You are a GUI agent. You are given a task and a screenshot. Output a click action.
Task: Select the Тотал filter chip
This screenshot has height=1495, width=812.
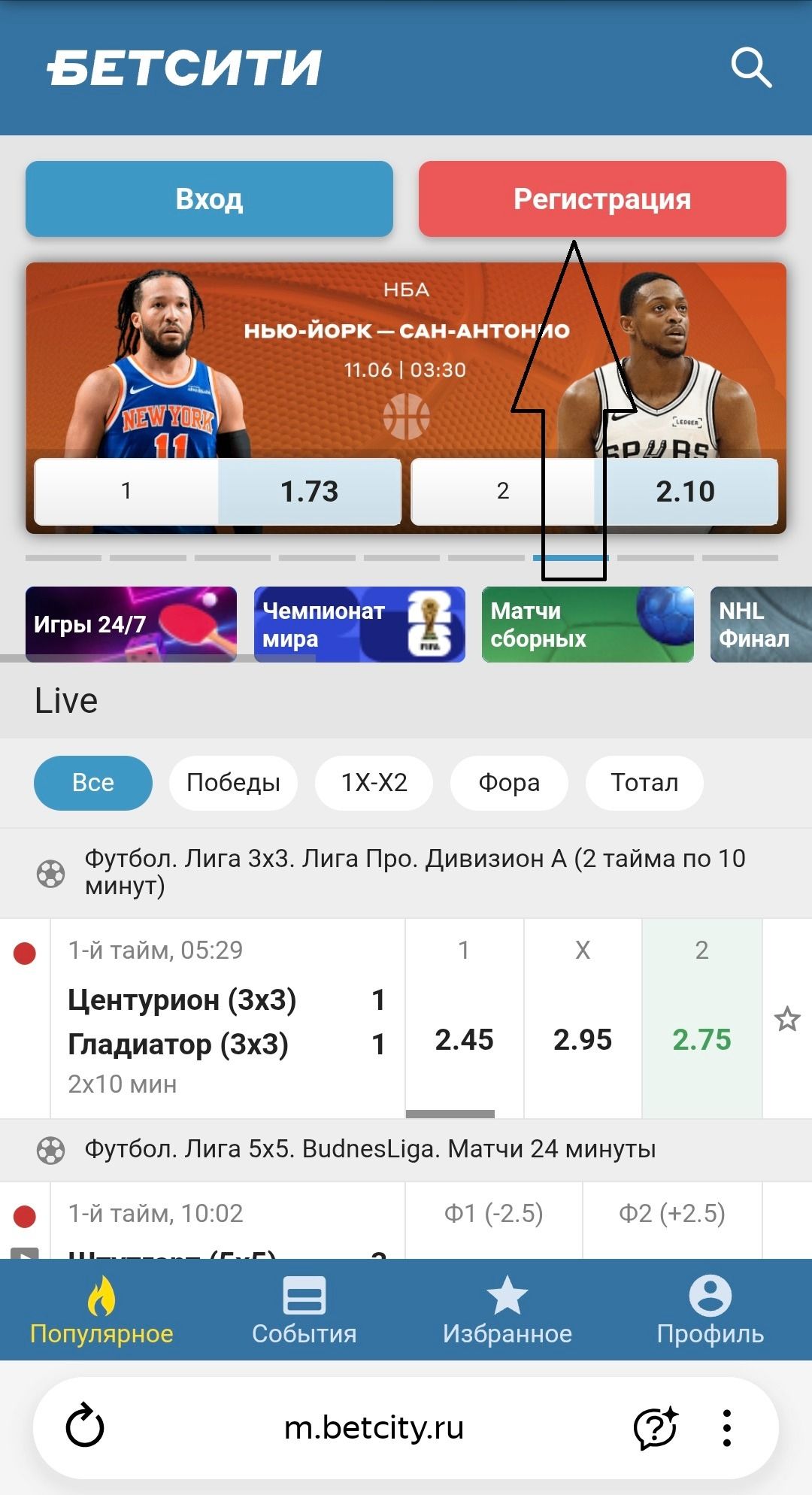click(x=644, y=783)
